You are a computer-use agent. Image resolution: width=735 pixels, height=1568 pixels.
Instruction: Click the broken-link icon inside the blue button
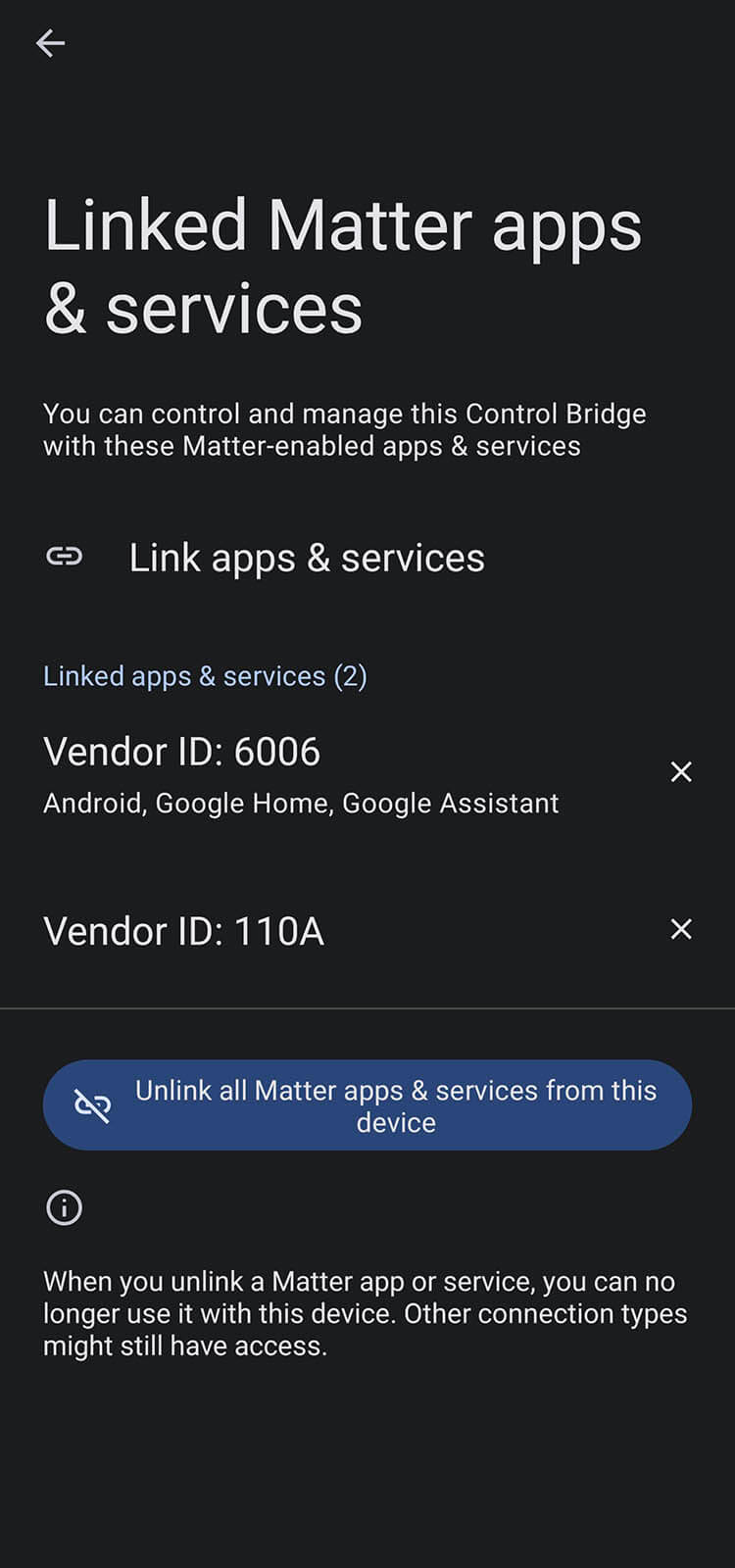93,1104
